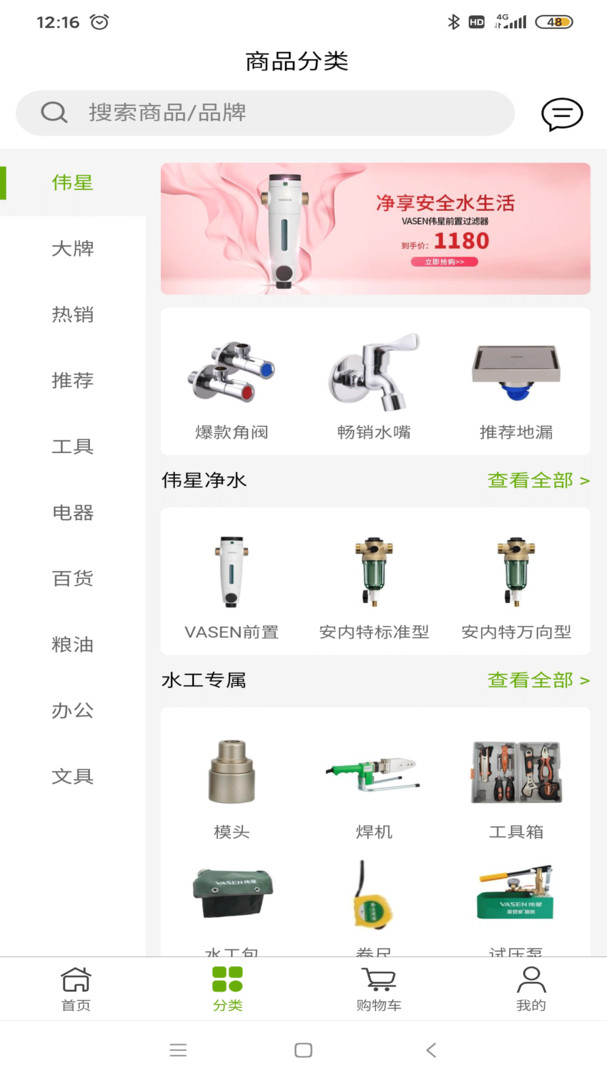This screenshot has width=607, height=1080.
Task: View all items in 水工专属
Action: [x=538, y=680]
